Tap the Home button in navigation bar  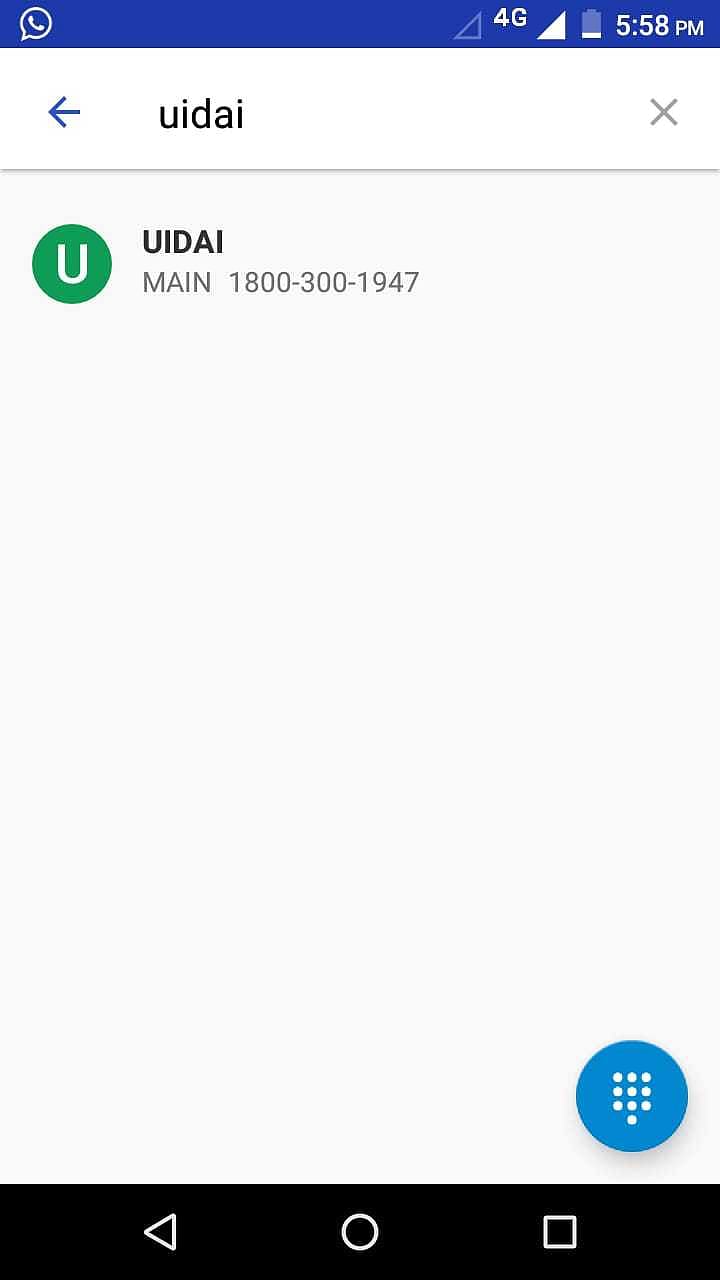tap(359, 1232)
